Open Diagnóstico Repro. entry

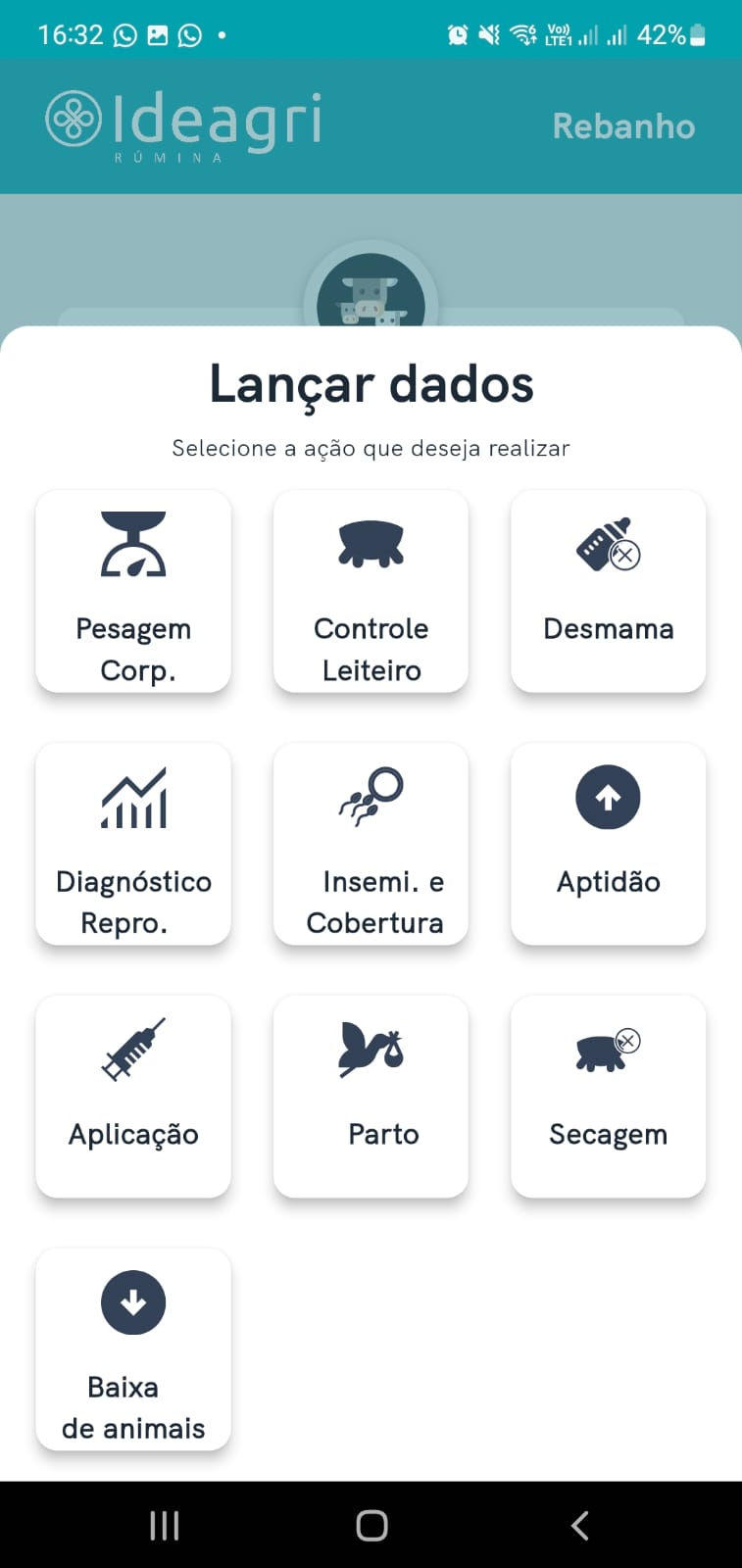[133, 845]
